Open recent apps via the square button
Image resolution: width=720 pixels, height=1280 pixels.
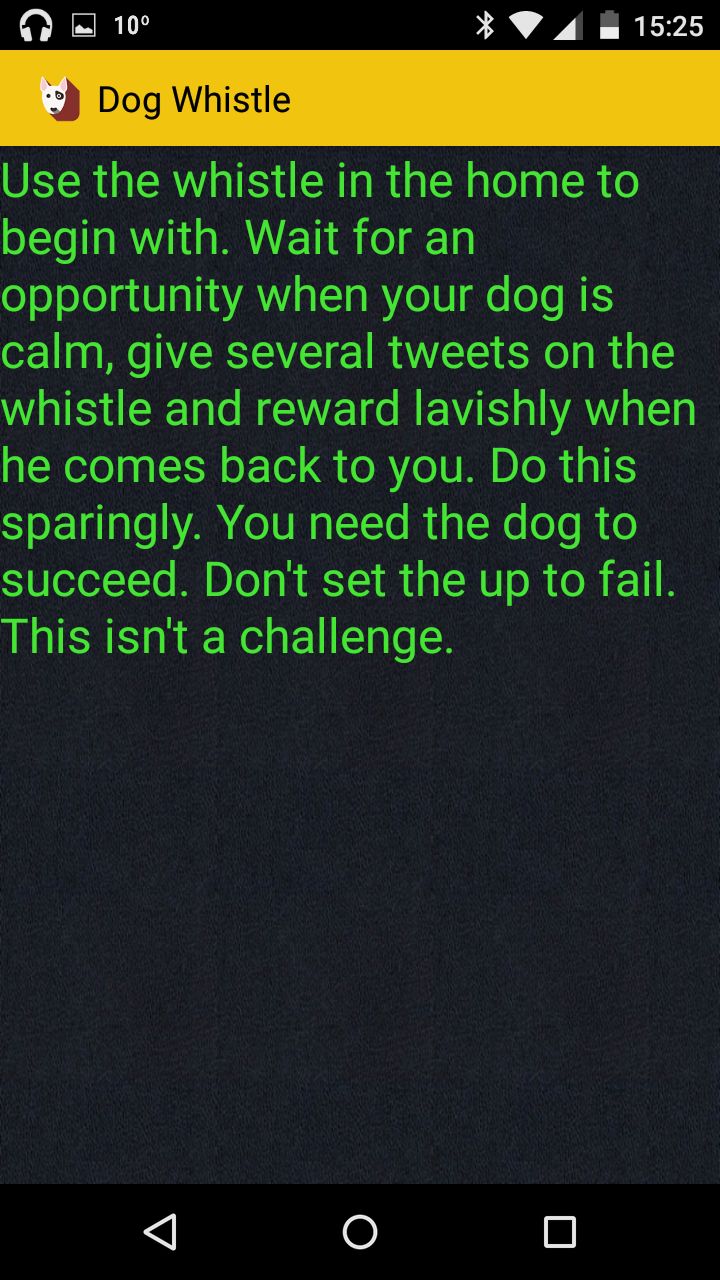560,1232
